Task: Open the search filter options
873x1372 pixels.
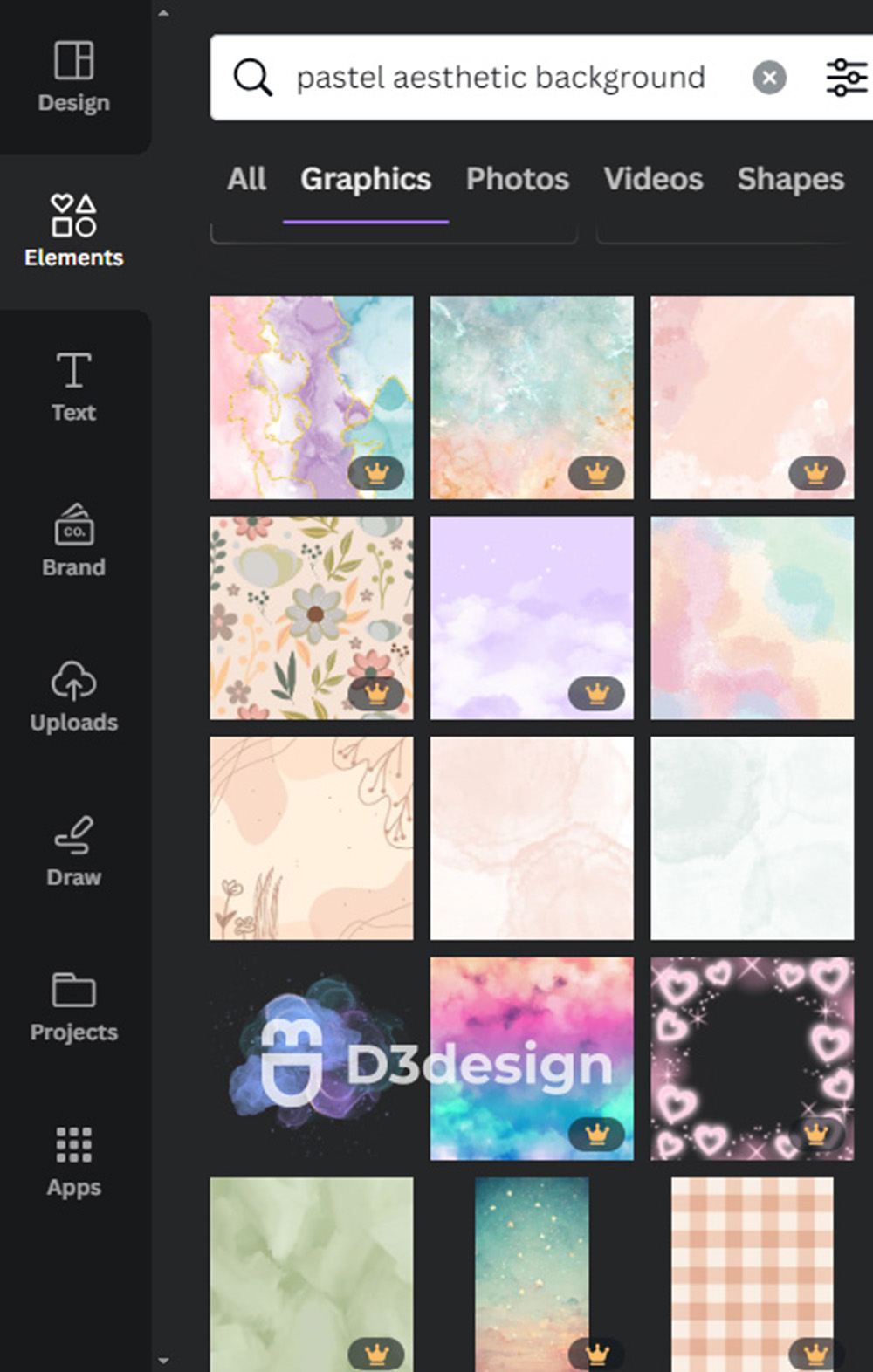Action: coord(846,78)
